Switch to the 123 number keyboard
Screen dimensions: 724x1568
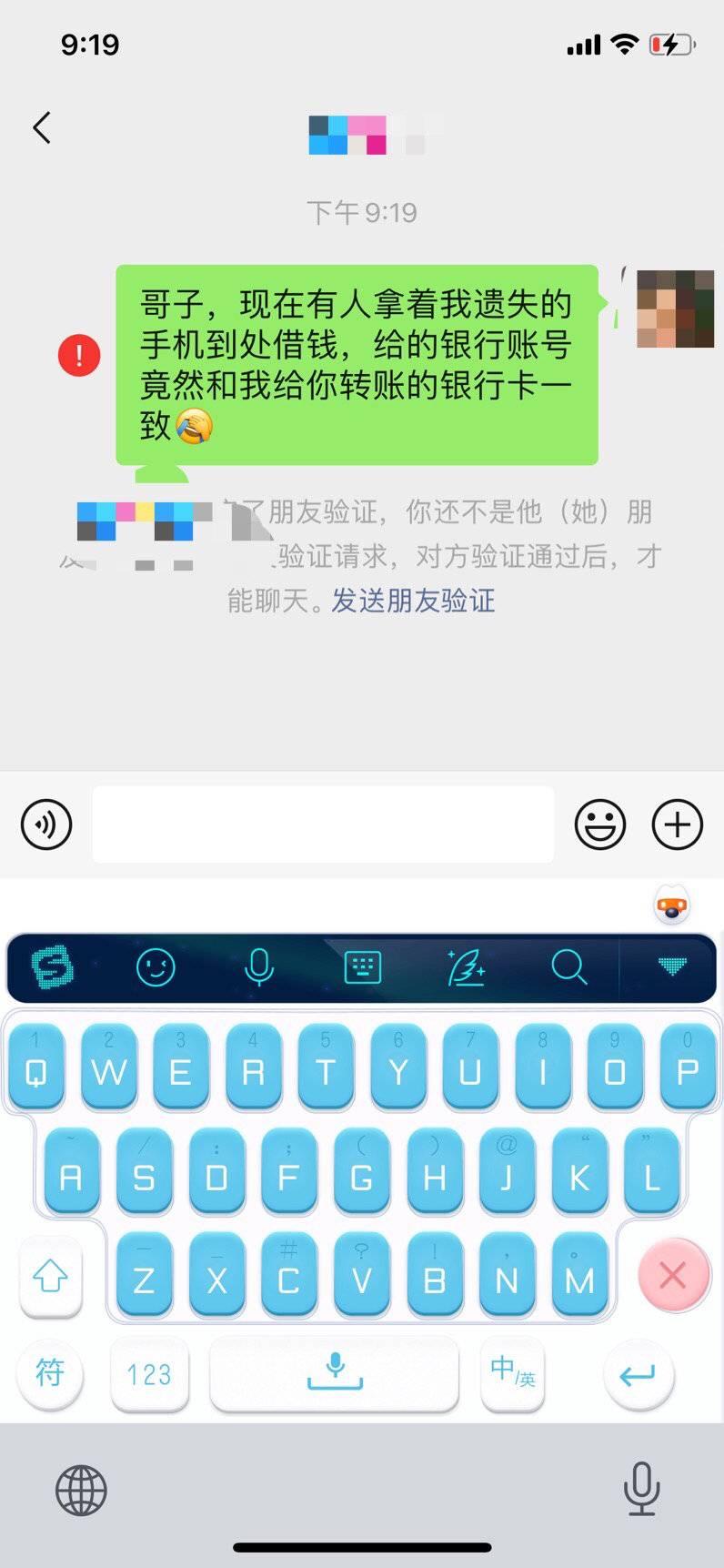[x=149, y=1373]
